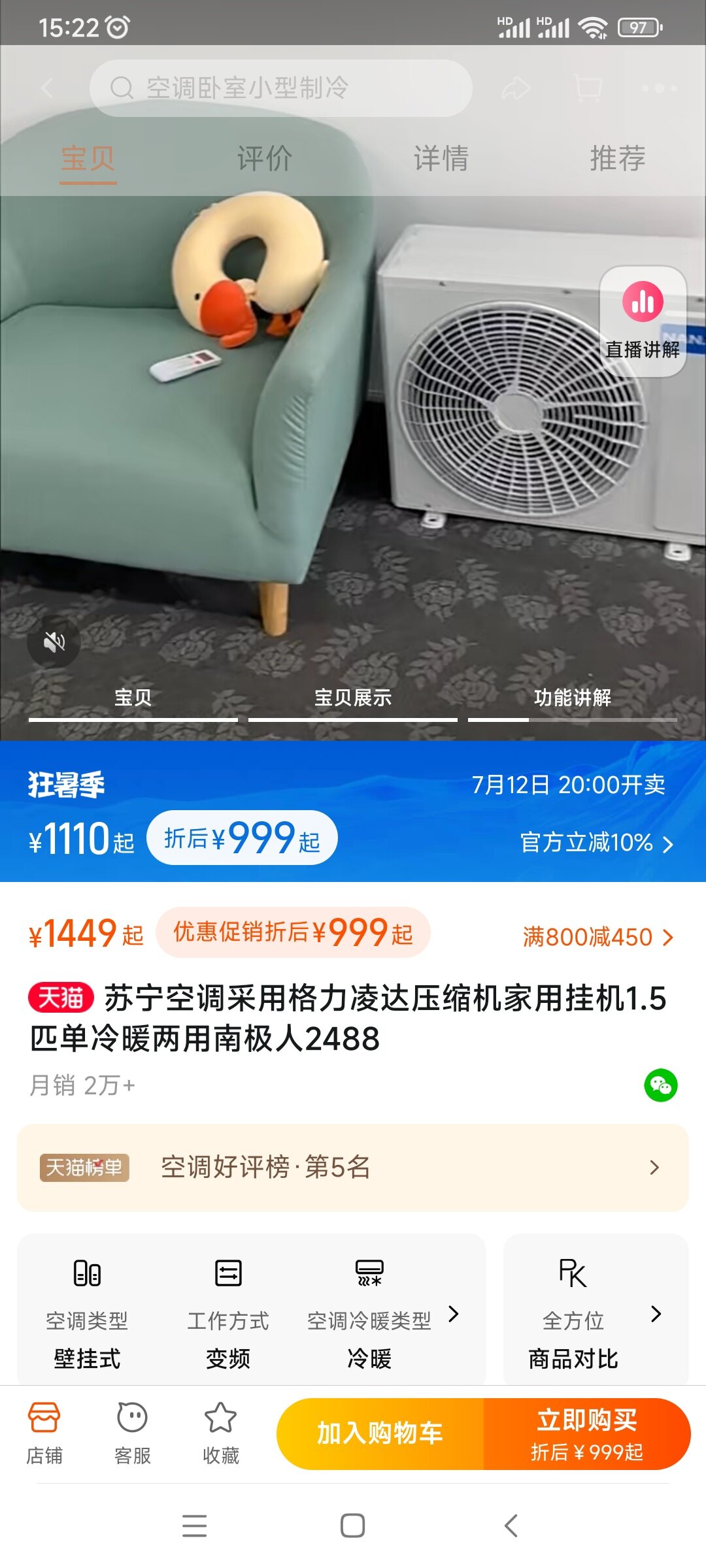Go back using the top-left arrow
The image size is (706, 1568).
47,88
